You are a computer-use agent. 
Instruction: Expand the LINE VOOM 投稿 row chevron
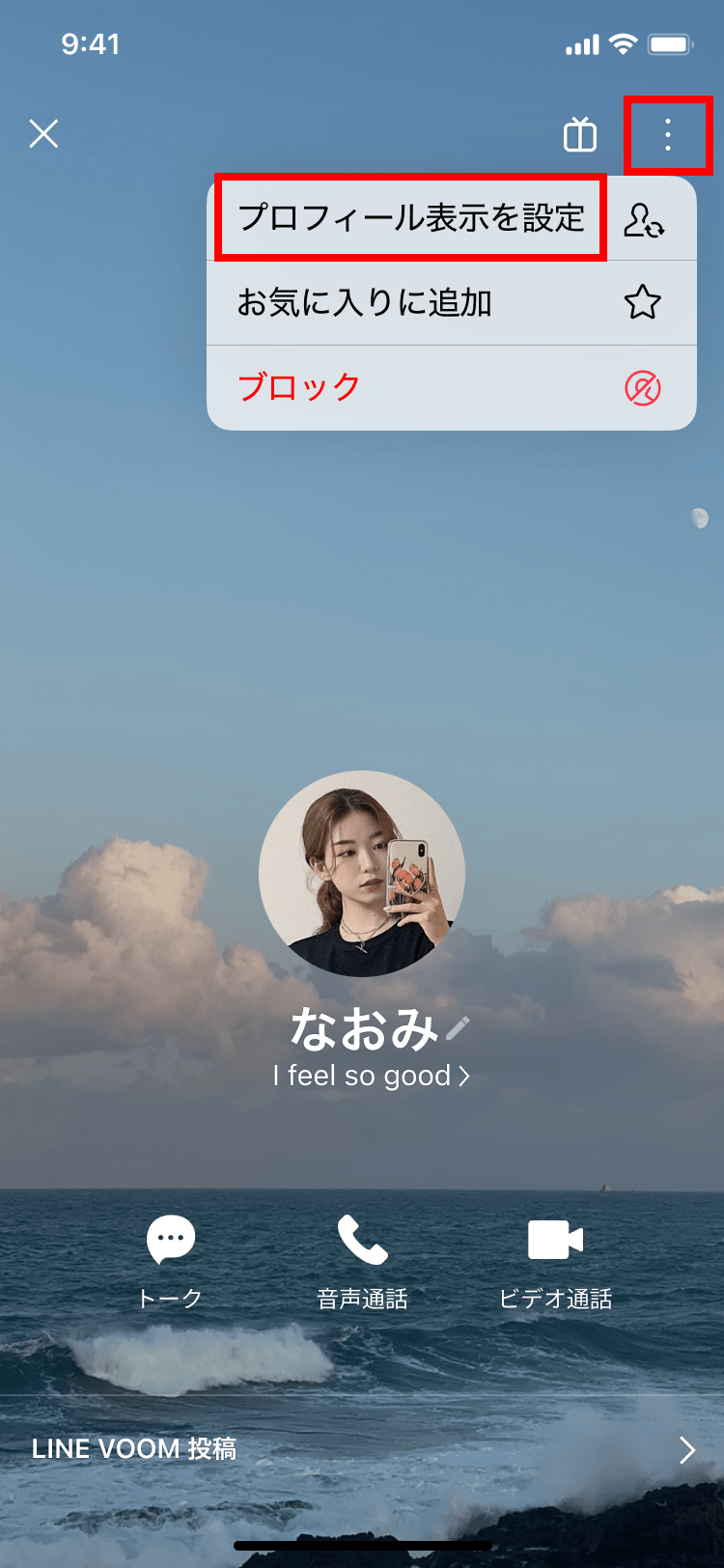click(x=687, y=1449)
